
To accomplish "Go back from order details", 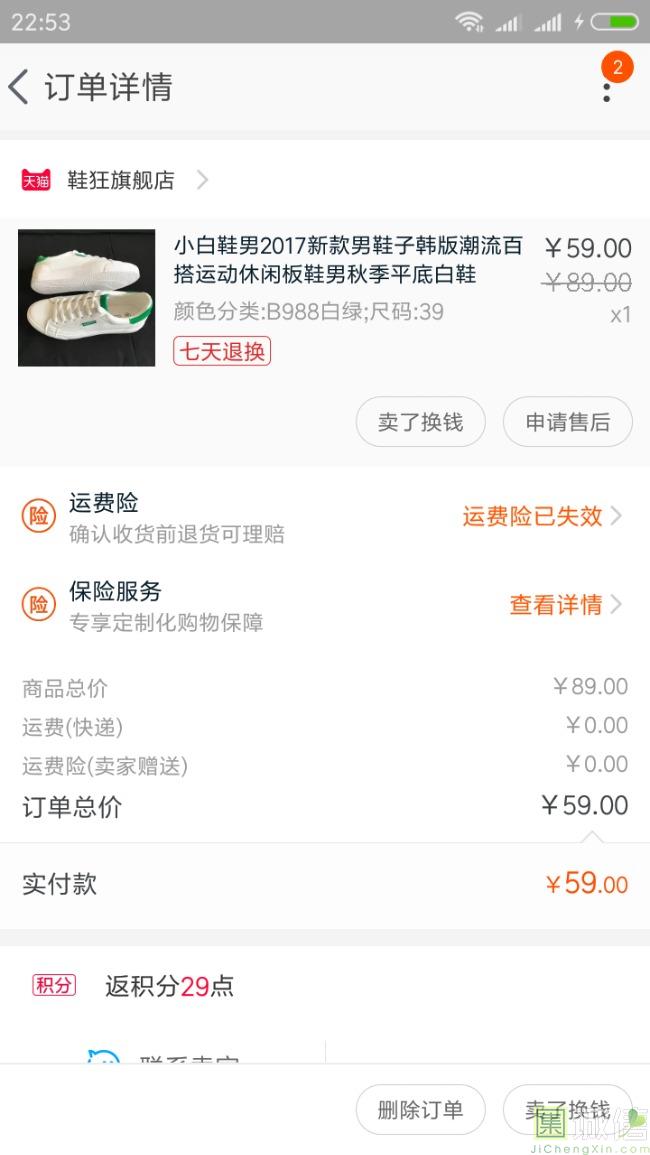I will [x=19, y=87].
